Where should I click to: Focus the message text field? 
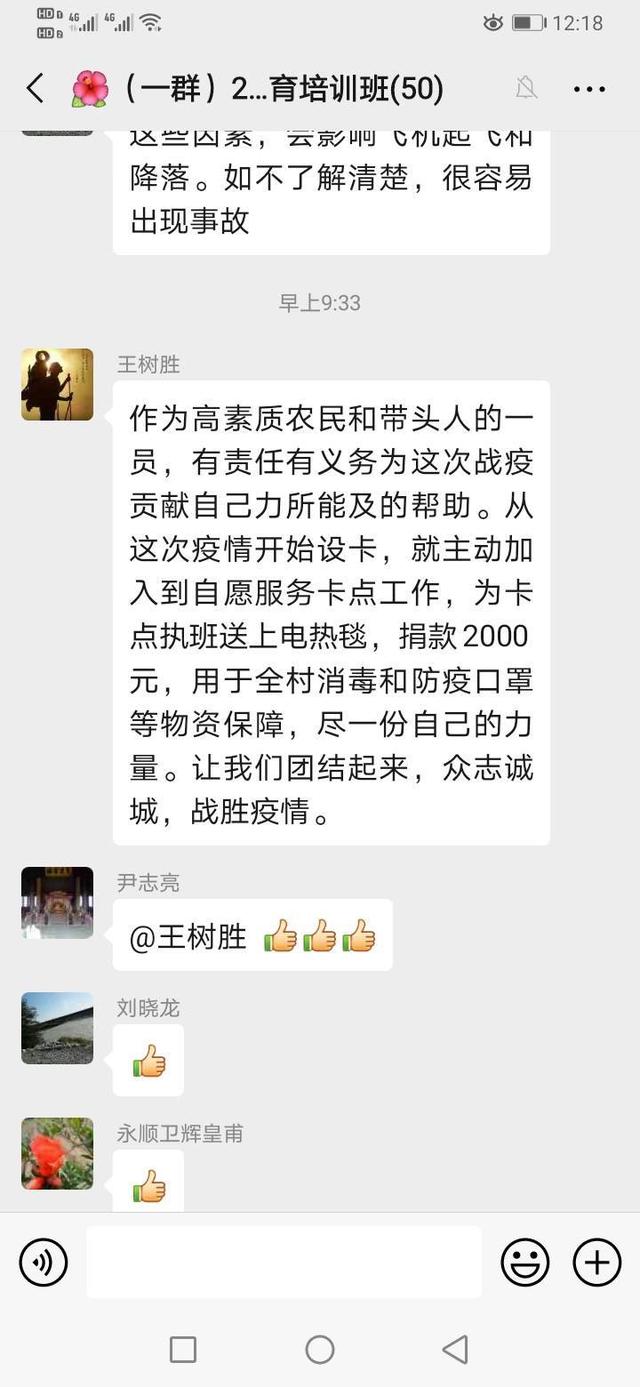click(283, 1262)
